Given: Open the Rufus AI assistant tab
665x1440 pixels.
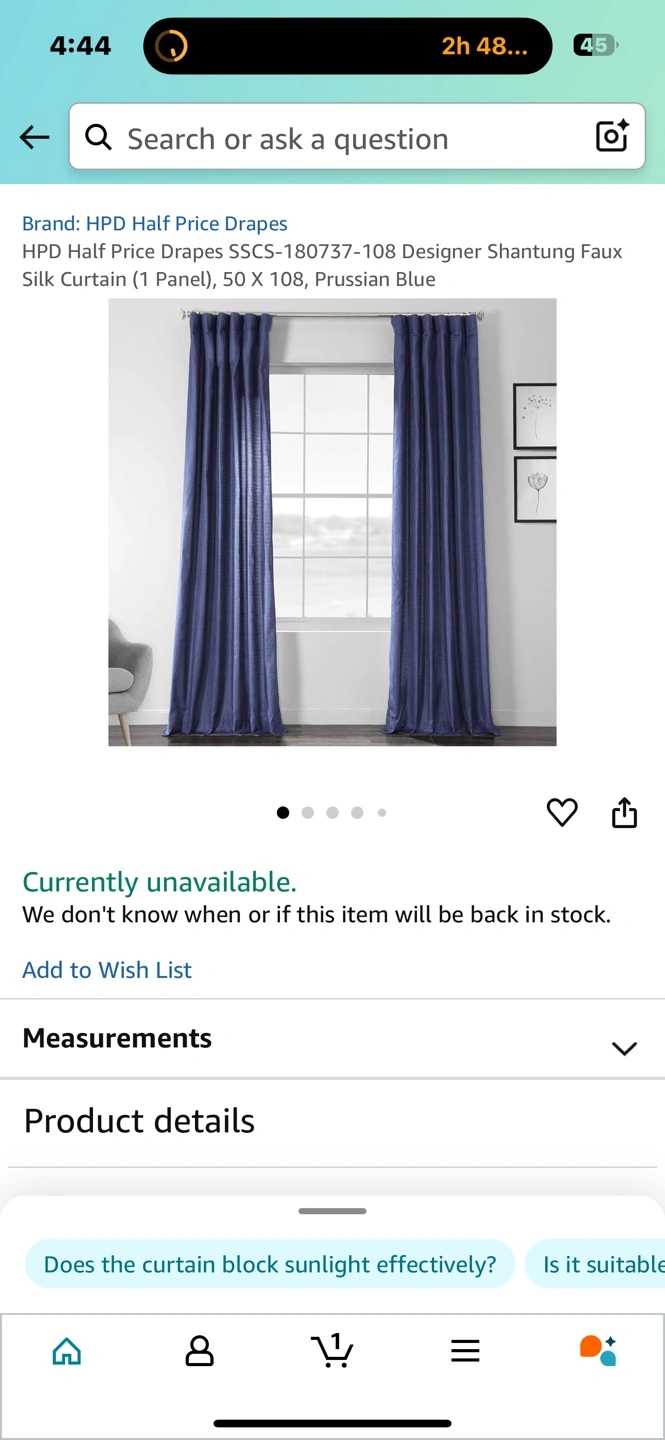Looking at the screenshot, I should click(x=598, y=1350).
